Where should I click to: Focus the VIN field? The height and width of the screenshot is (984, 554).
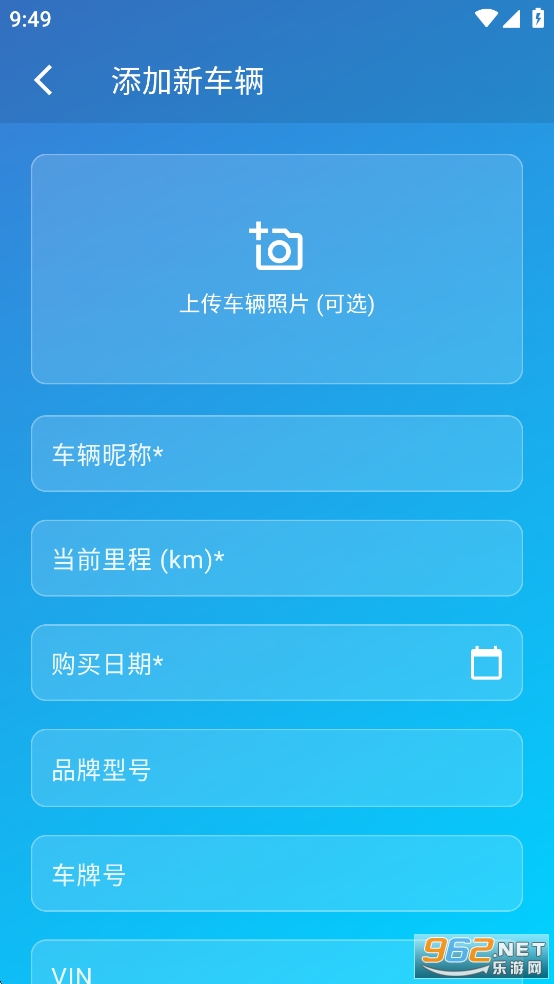[277, 961]
